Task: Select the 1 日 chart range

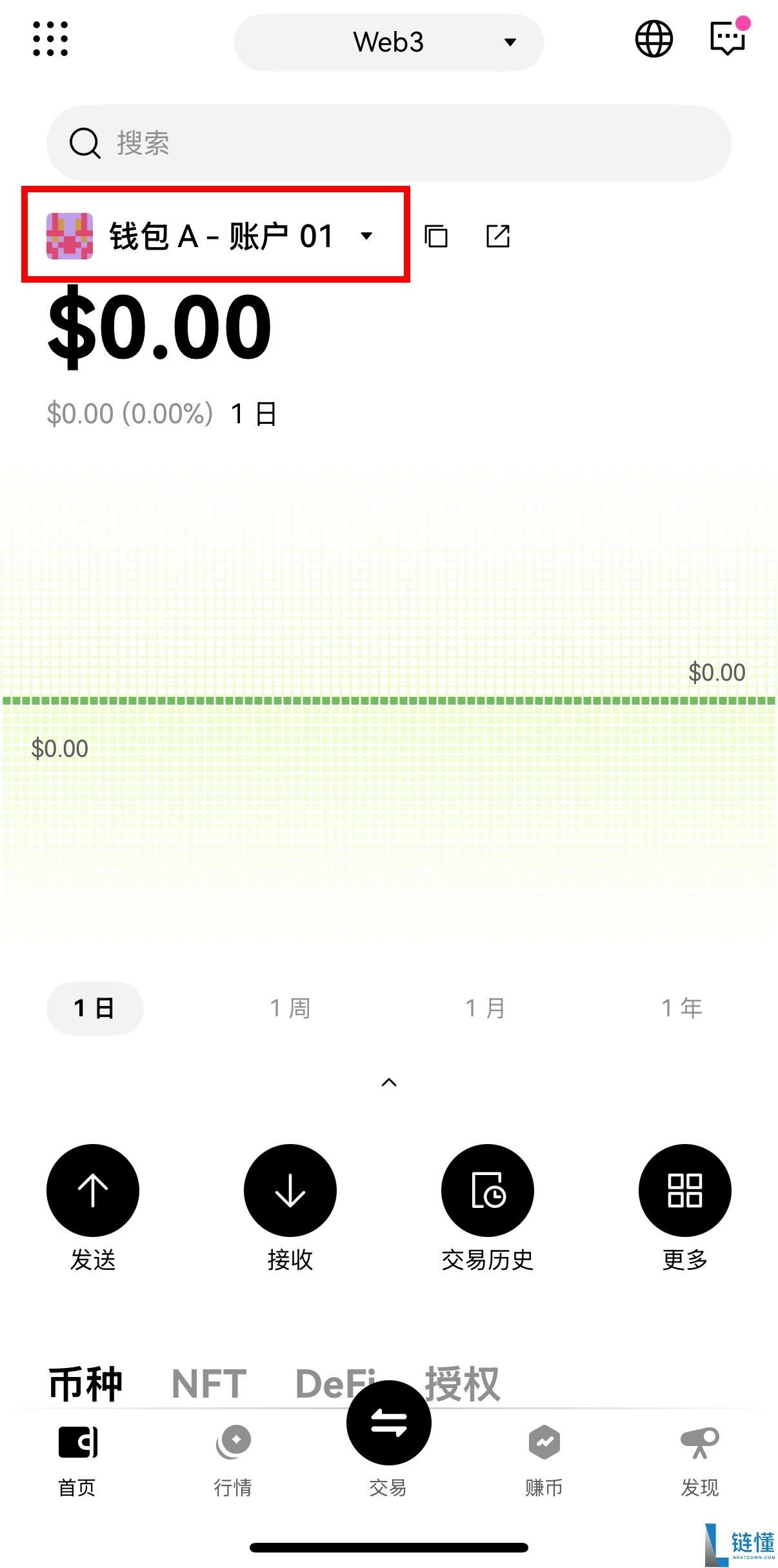Action: [x=95, y=1008]
